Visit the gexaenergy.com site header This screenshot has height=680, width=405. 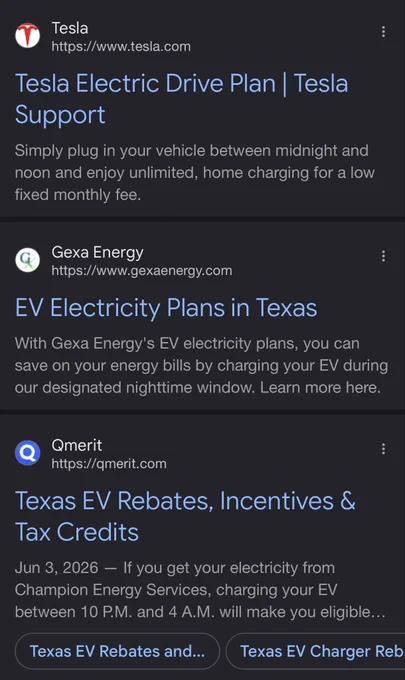[x=124, y=261]
